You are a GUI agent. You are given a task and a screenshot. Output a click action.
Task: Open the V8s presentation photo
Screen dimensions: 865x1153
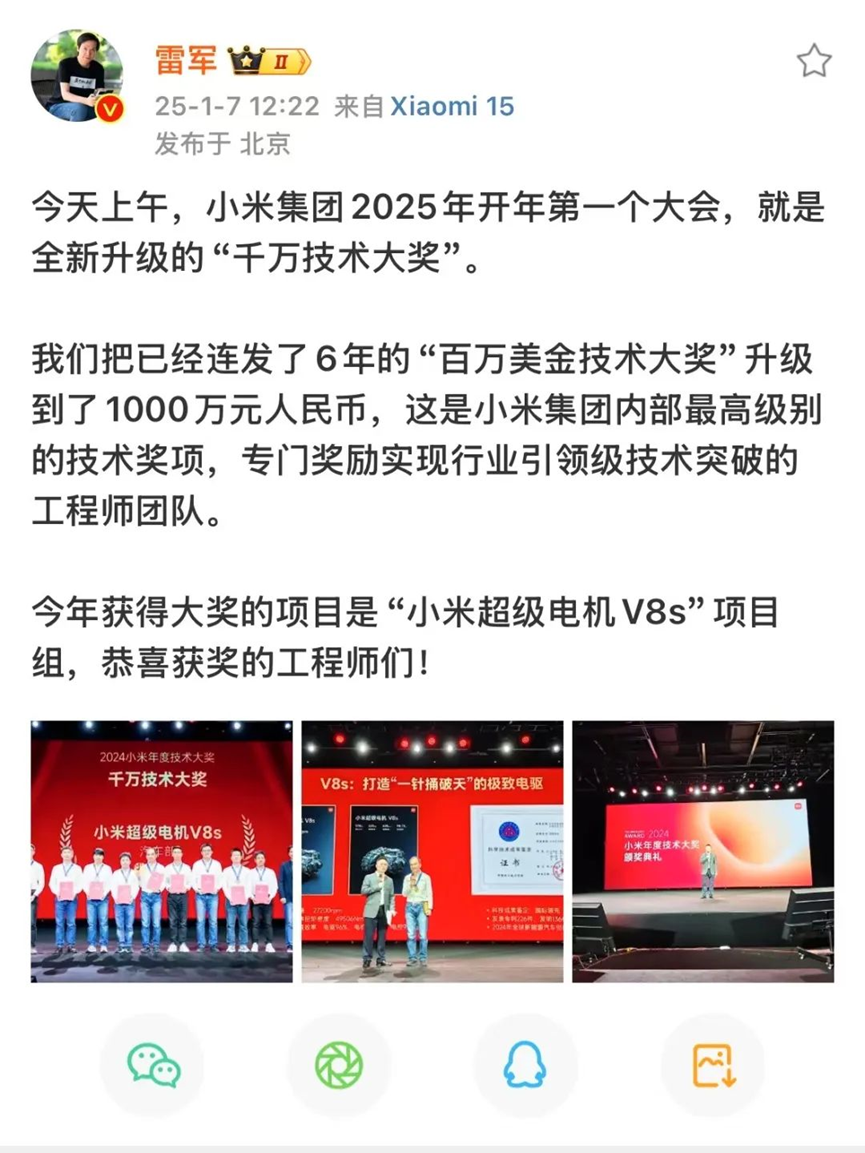click(432, 850)
